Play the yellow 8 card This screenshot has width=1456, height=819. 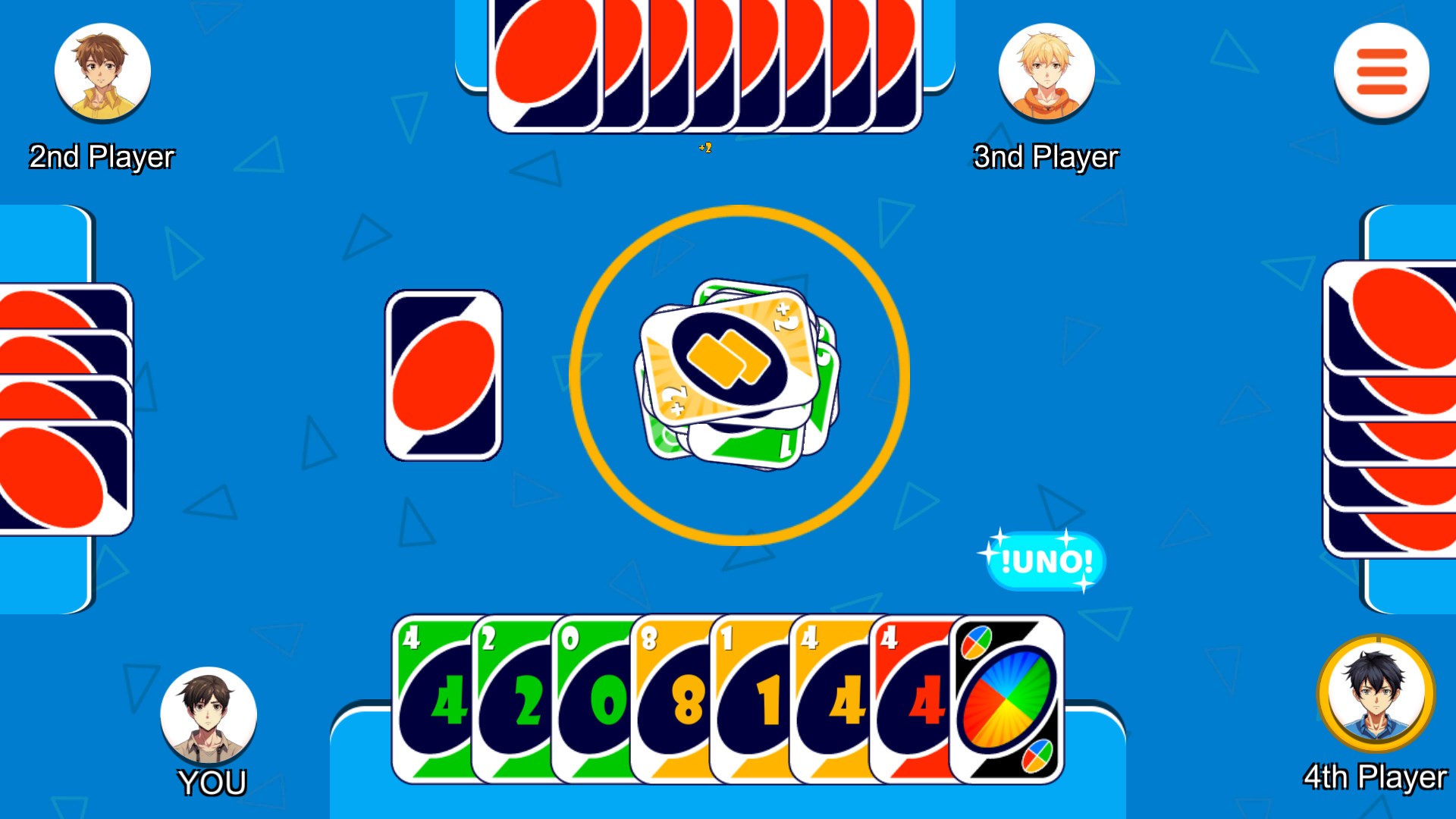670,698
